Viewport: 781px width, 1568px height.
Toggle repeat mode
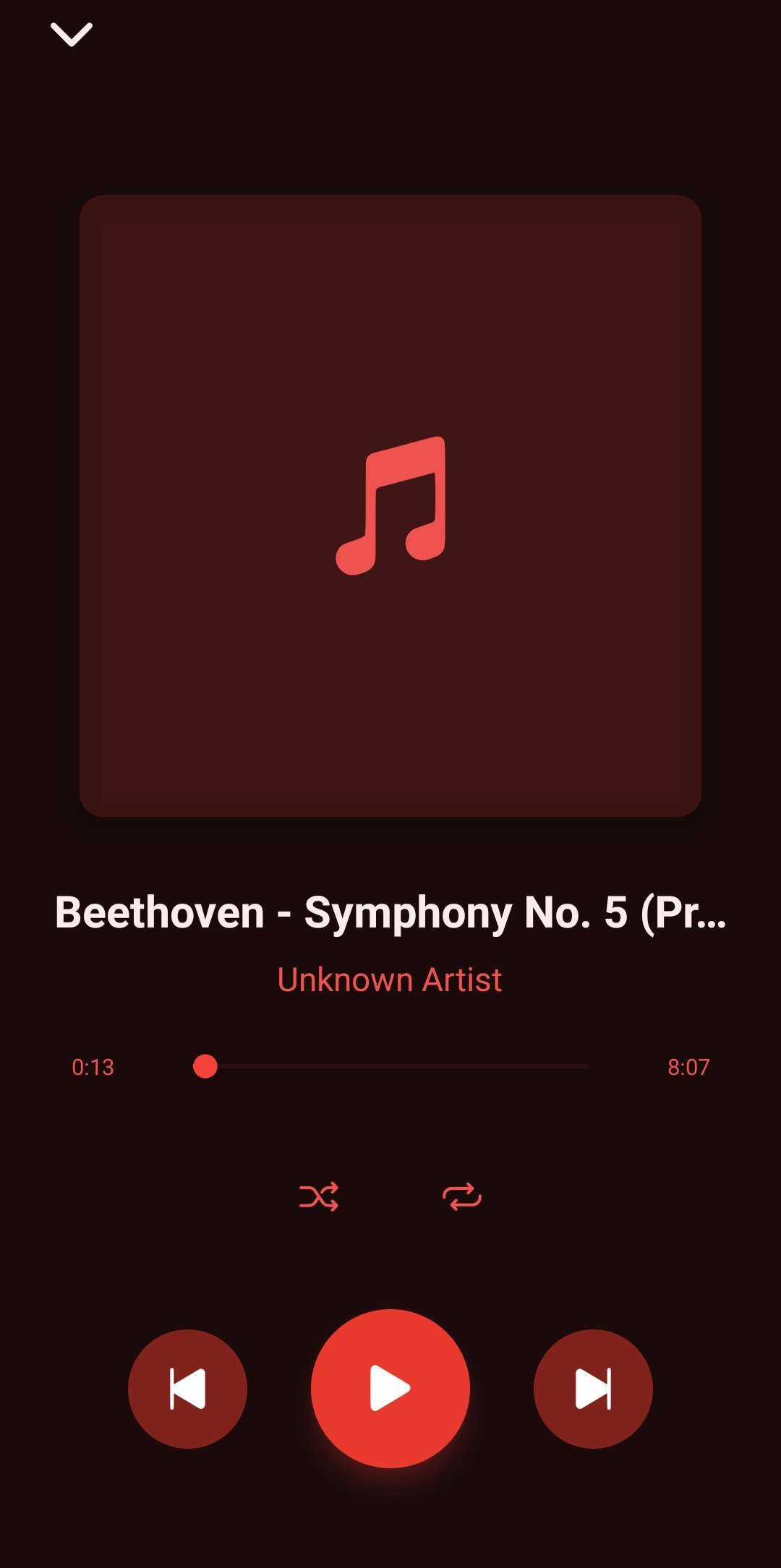pos(462,1196)
